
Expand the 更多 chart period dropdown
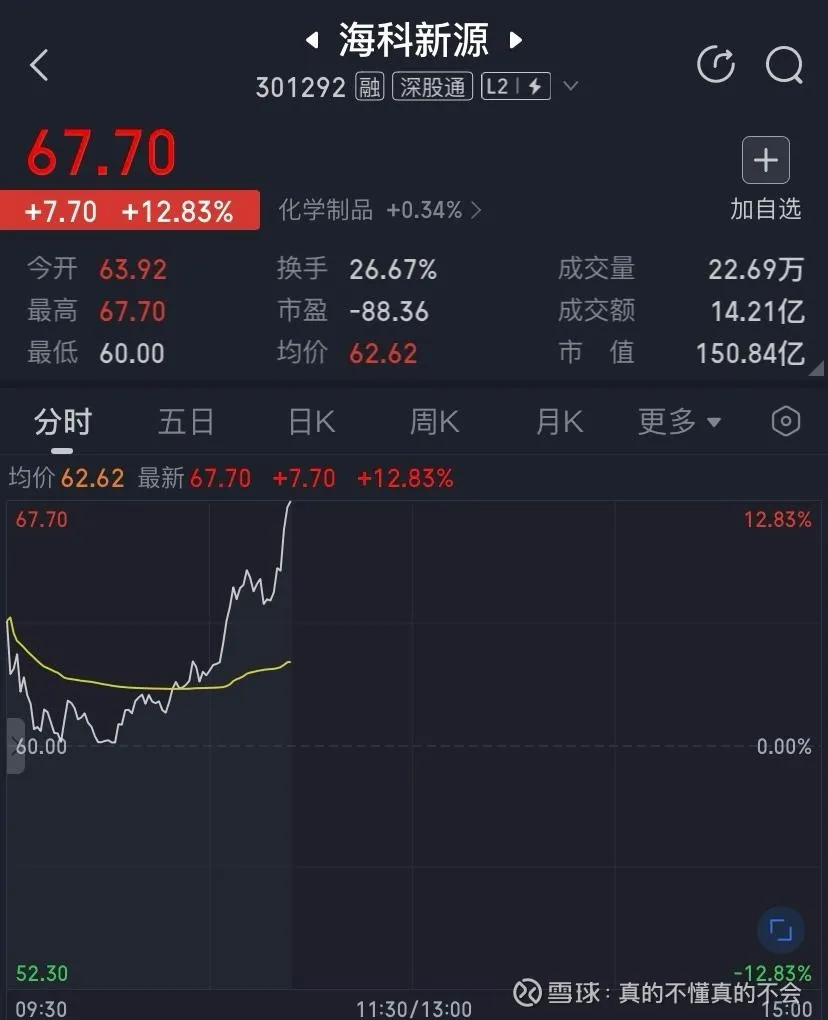(x=679, y=422)
